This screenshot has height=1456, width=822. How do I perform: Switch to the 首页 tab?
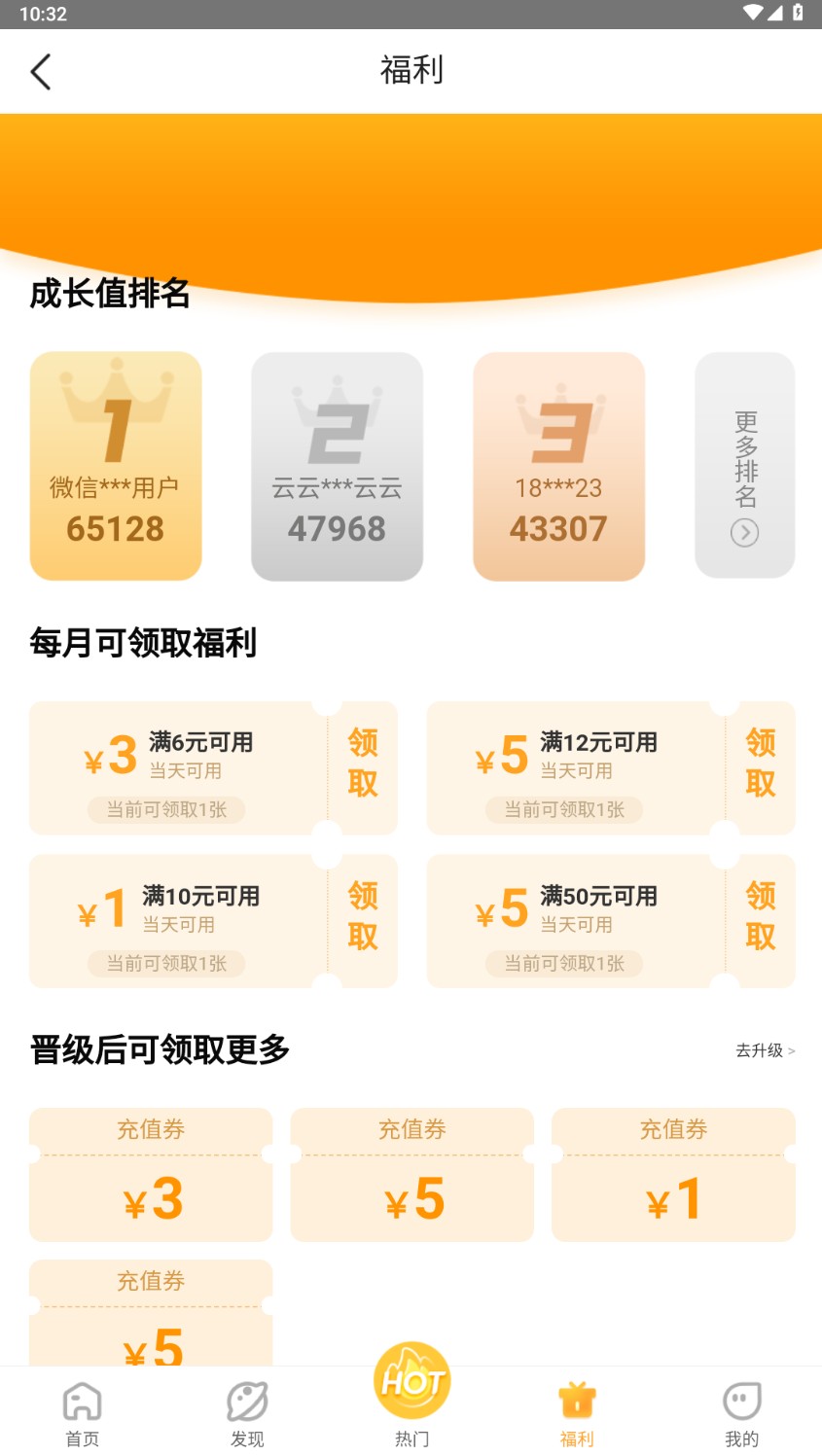click(x=82, y=1413)
